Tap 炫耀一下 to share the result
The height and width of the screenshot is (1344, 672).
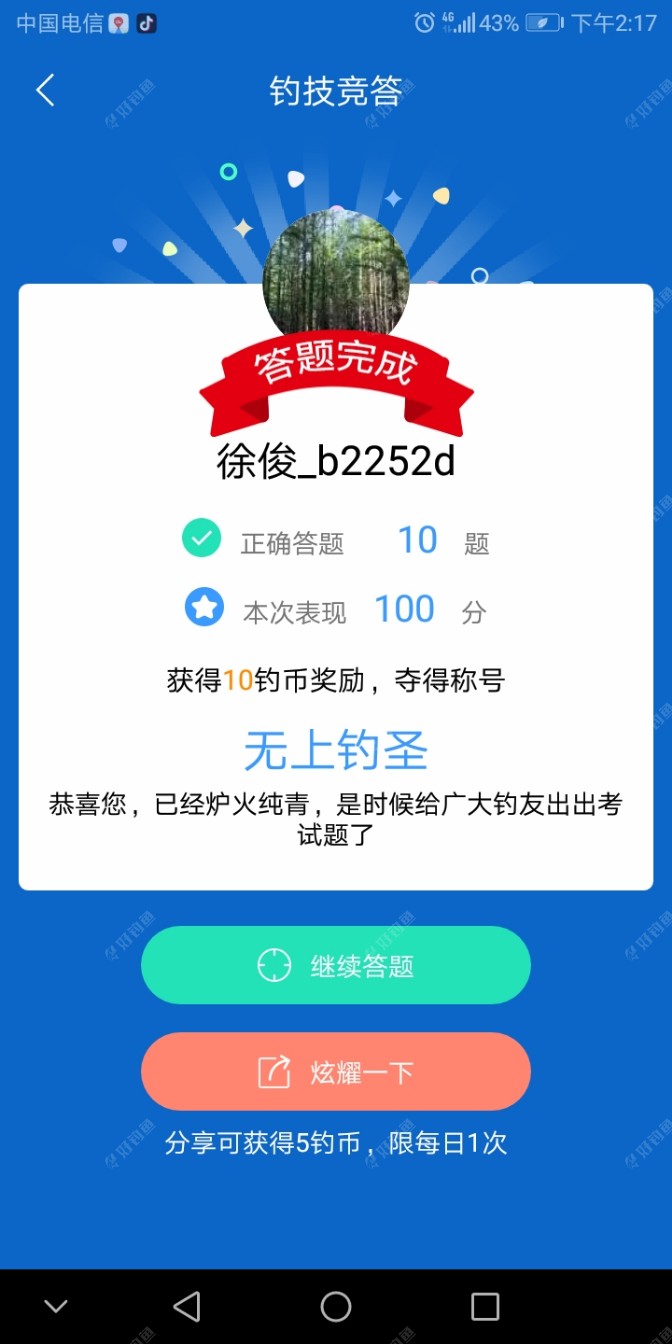(x=336, y=1072)
